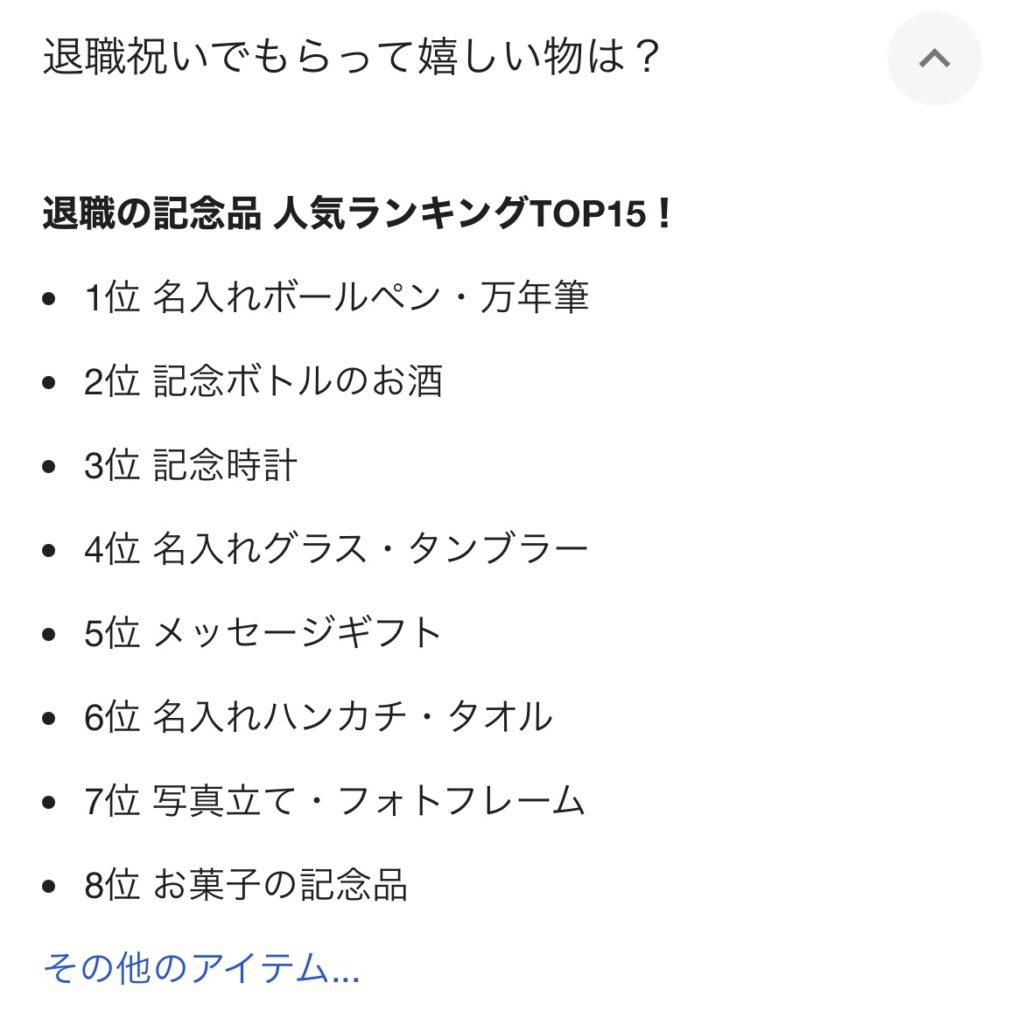The width and height of the screenshot is (1024, 1024).
Task: Open the その他のアイテム... link
Action: (201, 967)
